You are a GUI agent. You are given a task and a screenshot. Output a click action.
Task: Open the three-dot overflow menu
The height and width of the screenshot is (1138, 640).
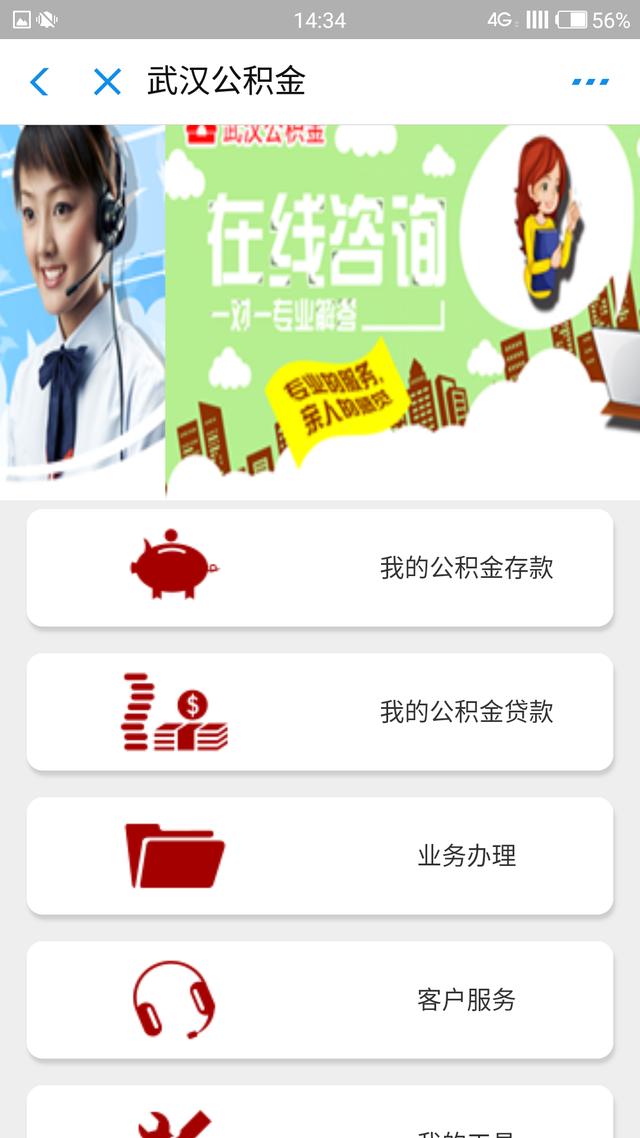point(590,82)
